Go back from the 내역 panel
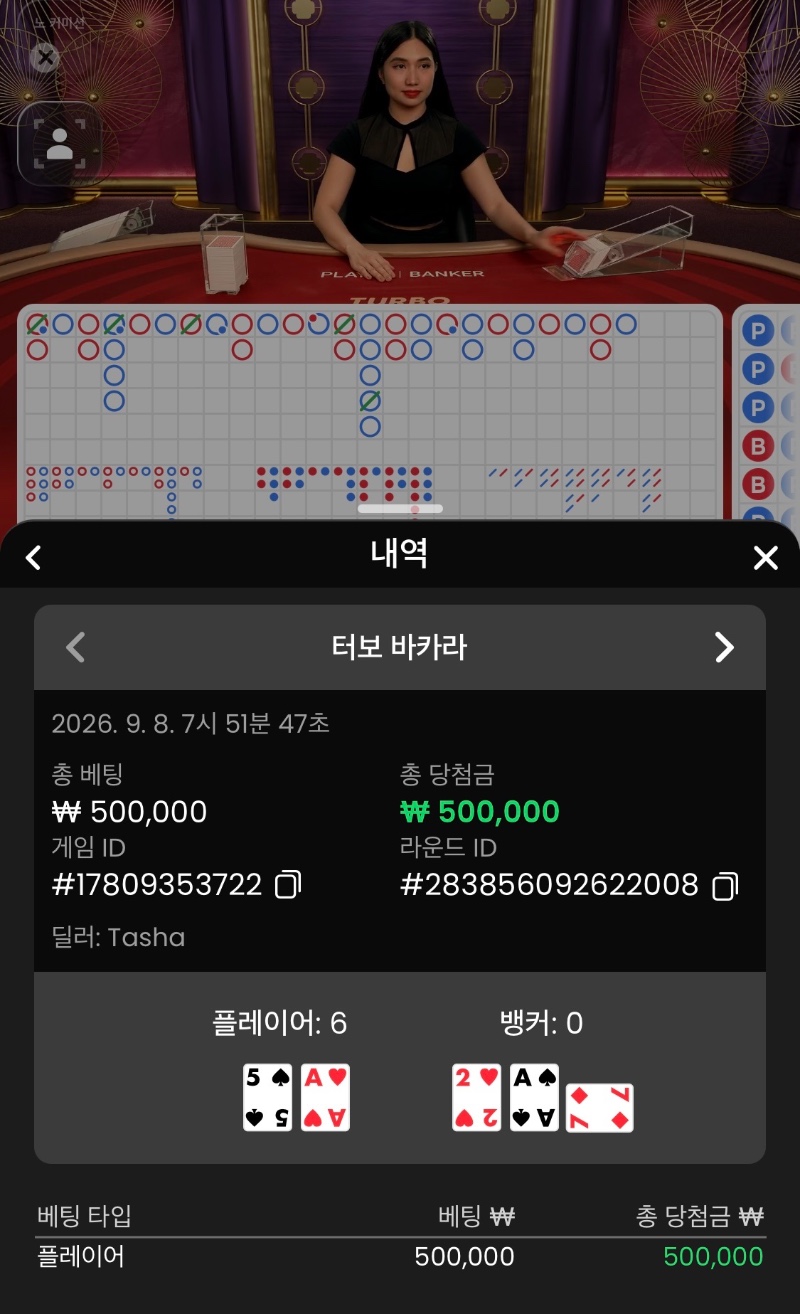The image size is (800, 1314). pyautogui.click(x=34, y=558)
